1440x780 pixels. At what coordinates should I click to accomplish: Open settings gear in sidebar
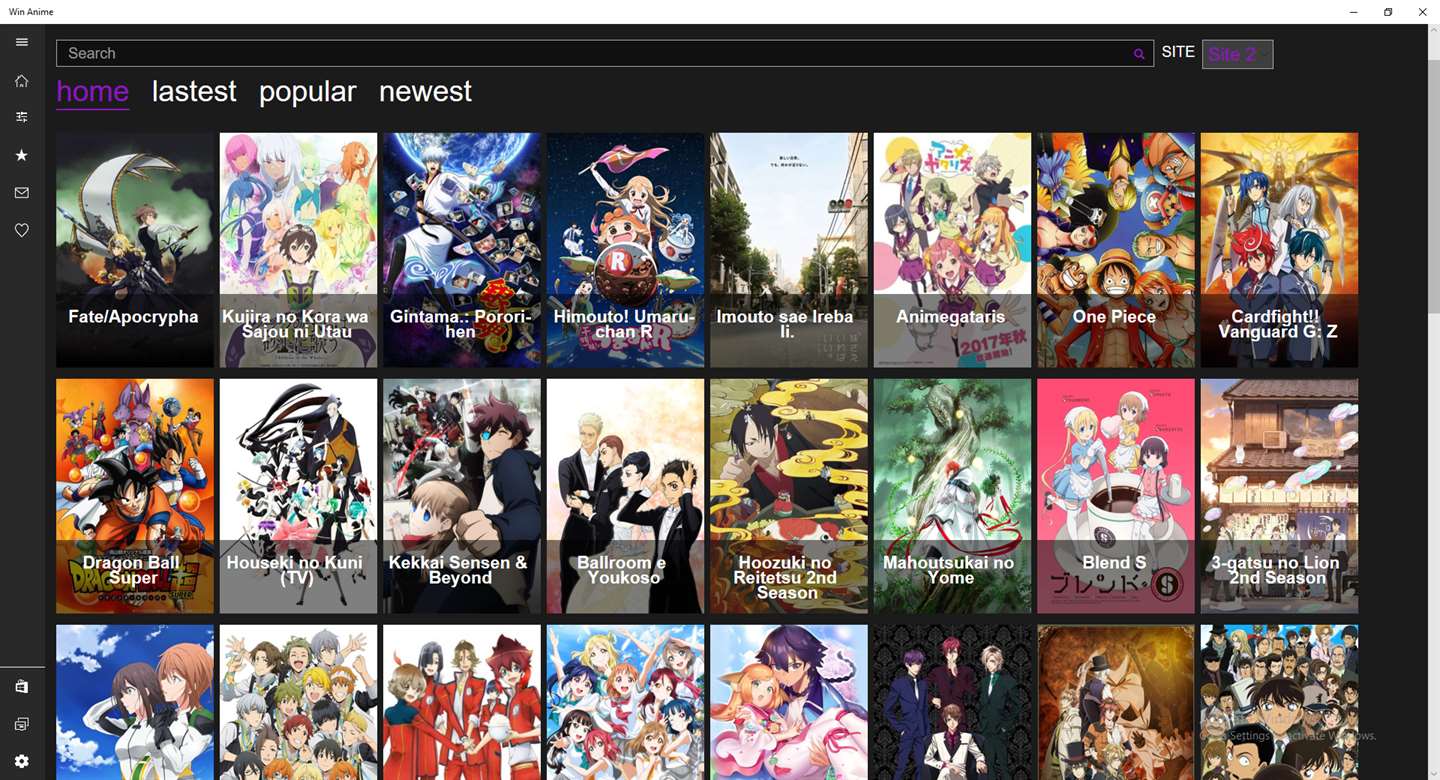(22, 761)
